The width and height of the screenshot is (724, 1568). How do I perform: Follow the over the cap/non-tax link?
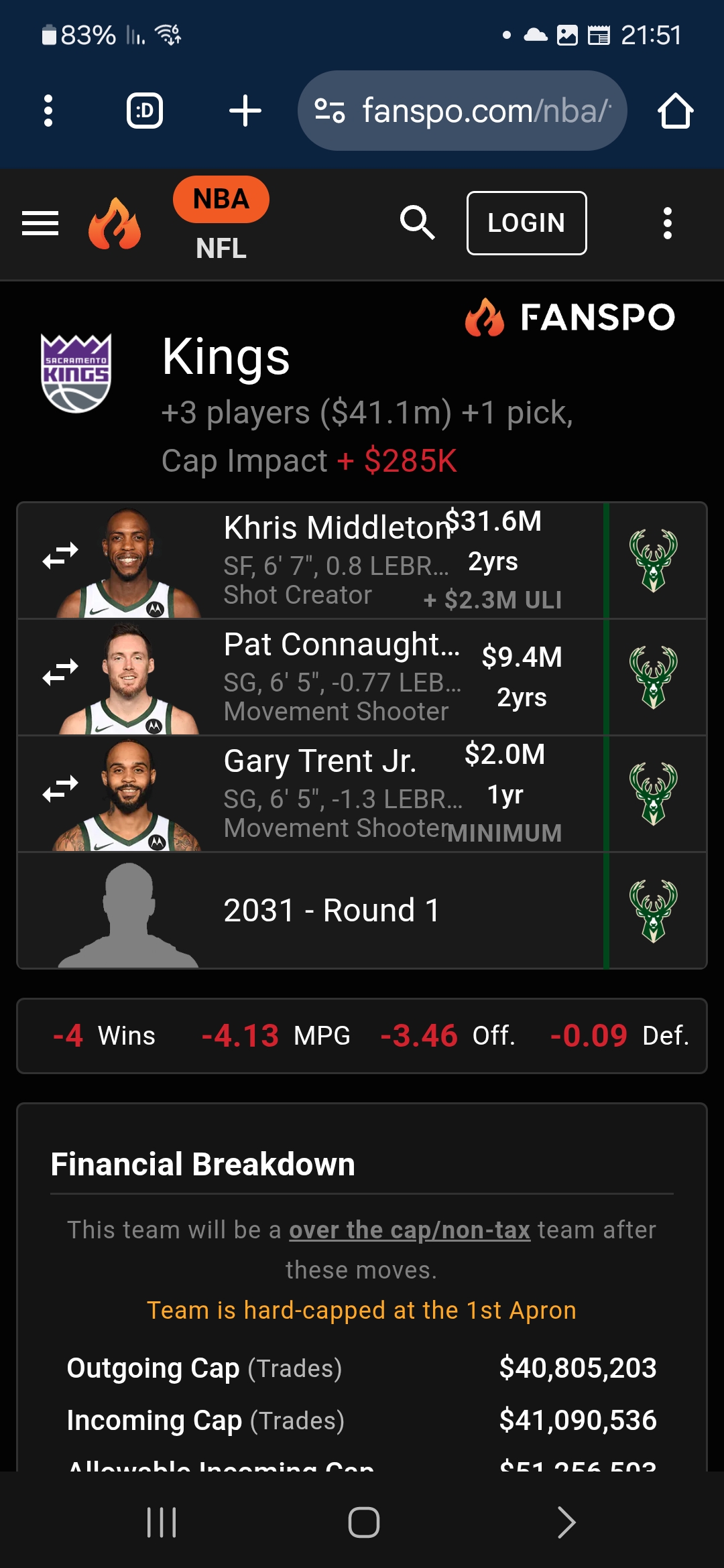pyautogui.click(x=410, y=1230)
